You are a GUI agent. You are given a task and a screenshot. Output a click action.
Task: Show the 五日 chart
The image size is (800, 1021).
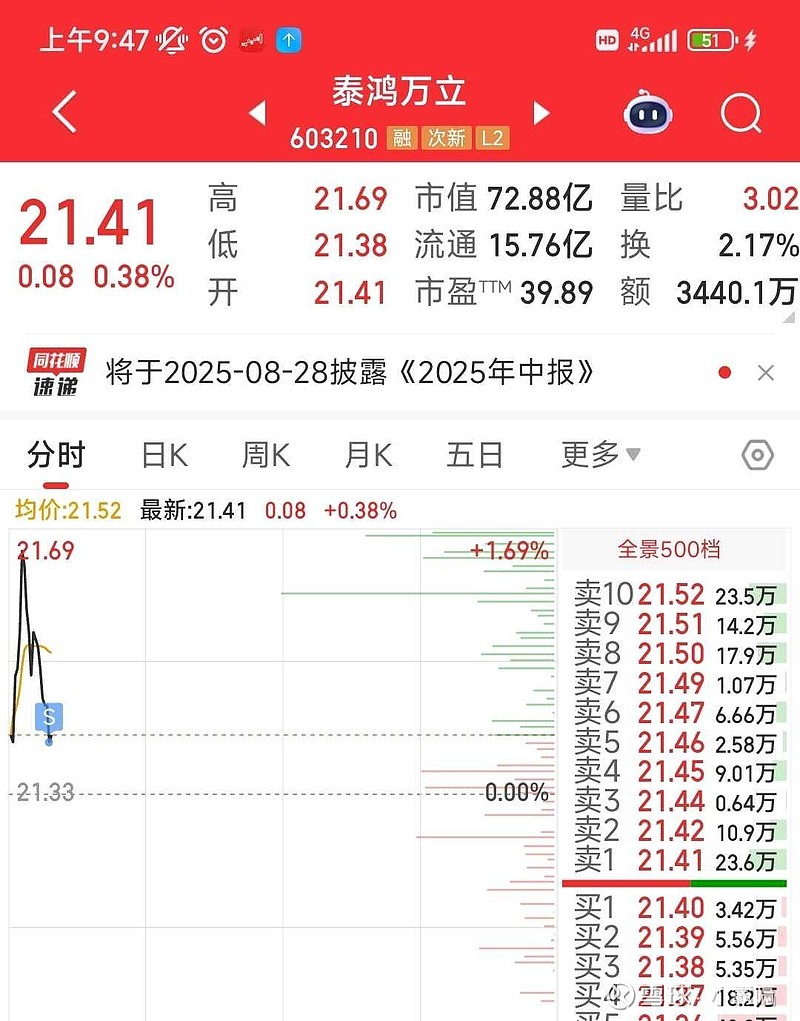[x=474, y=456]
